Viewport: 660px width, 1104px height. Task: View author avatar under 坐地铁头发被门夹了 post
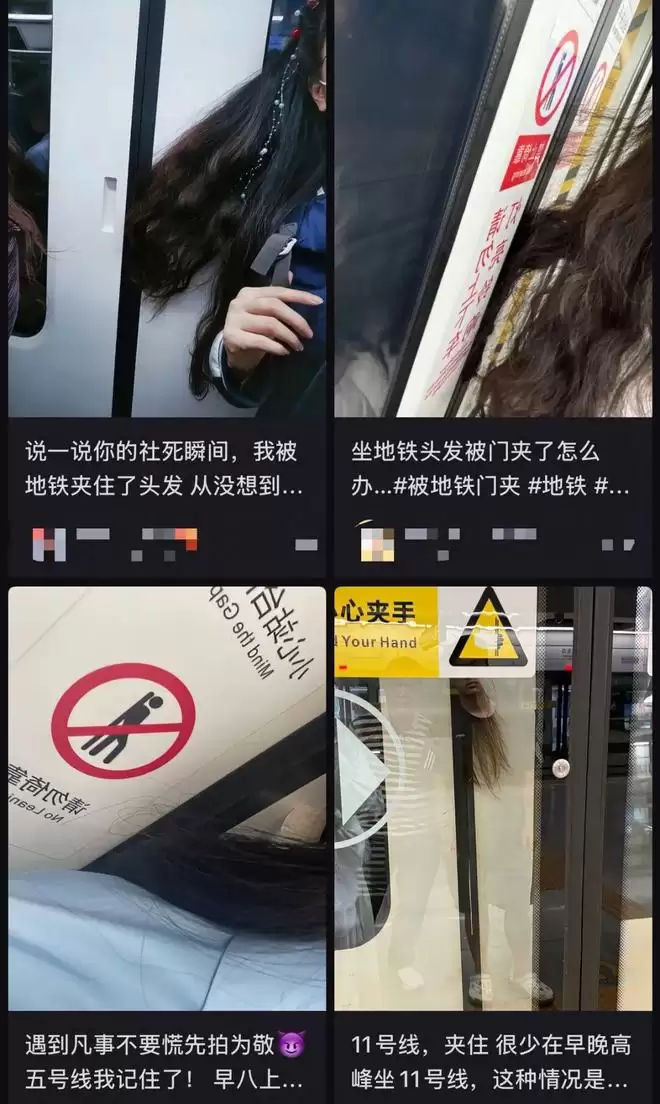click(376, 543)
